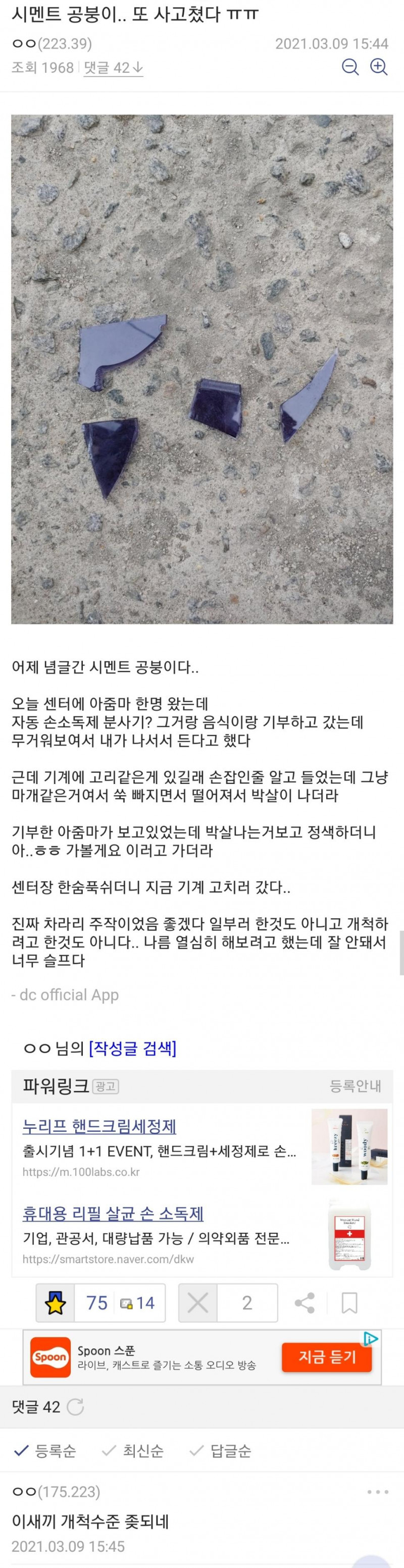Zoom in the post text size
The height and width of the screenshot is (1568, 404).
point(378,67)
